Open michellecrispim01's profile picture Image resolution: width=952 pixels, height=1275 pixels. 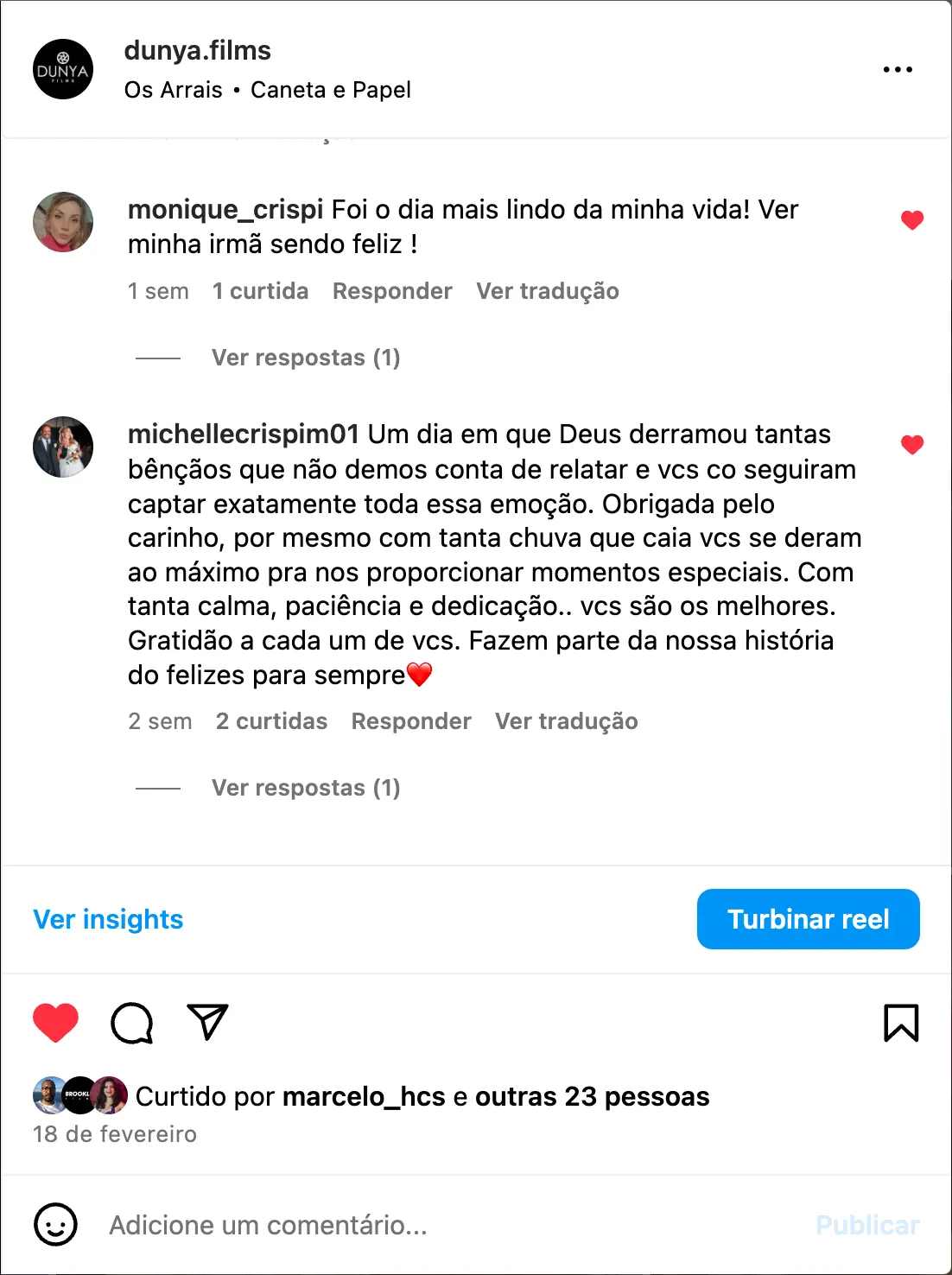coord(63,447)
